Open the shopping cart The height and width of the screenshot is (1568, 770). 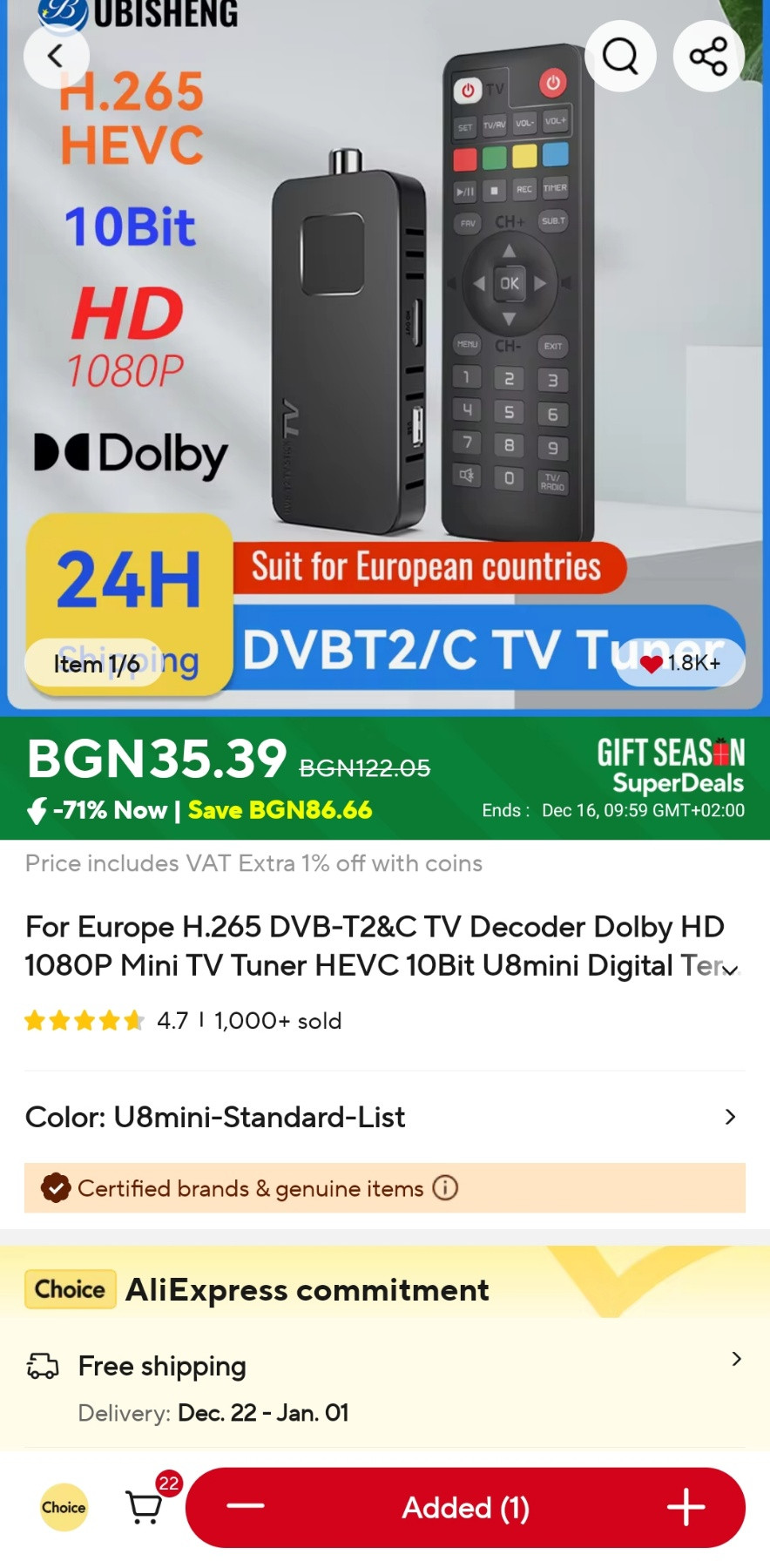[x=145, y=1507]
